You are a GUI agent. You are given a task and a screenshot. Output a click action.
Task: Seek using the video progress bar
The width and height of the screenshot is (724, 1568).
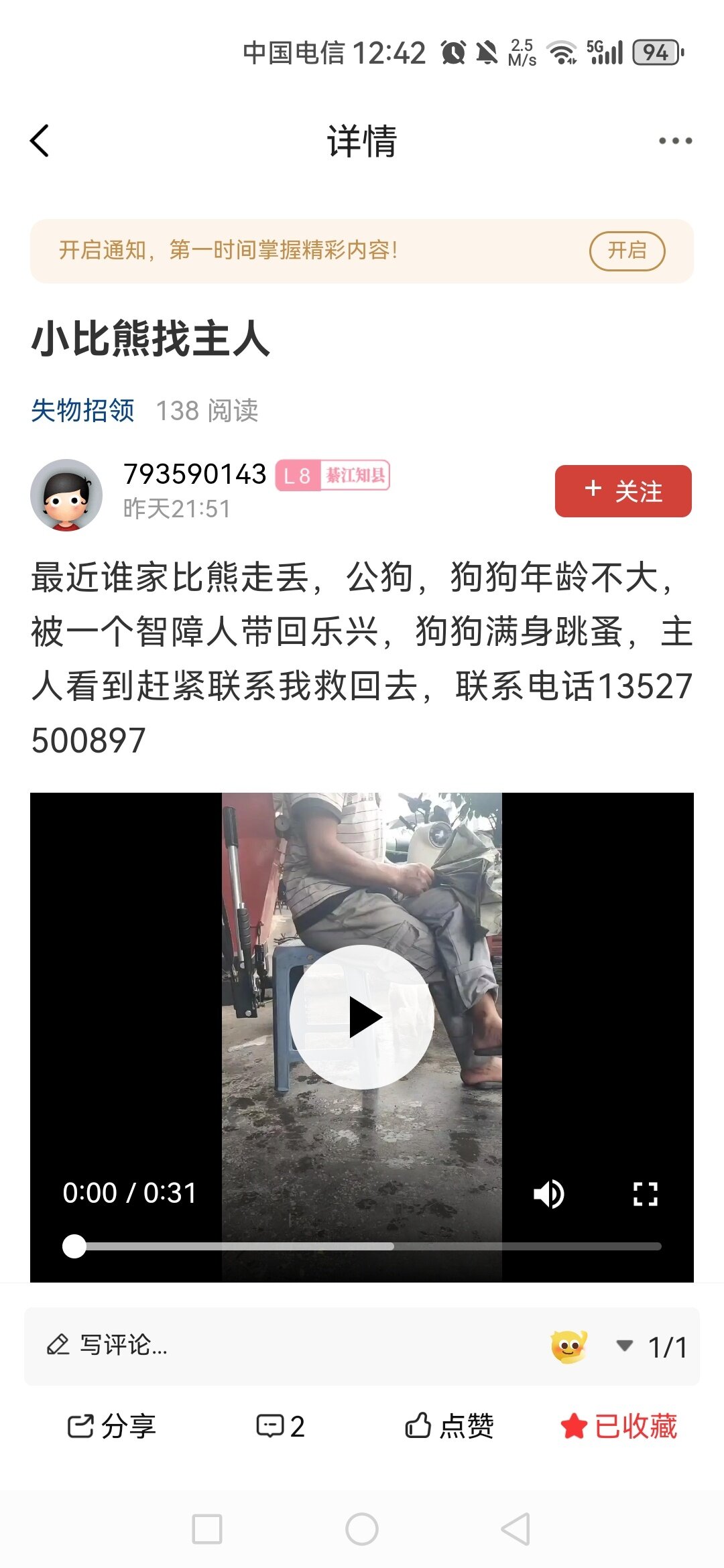(x=362, y=1246)
